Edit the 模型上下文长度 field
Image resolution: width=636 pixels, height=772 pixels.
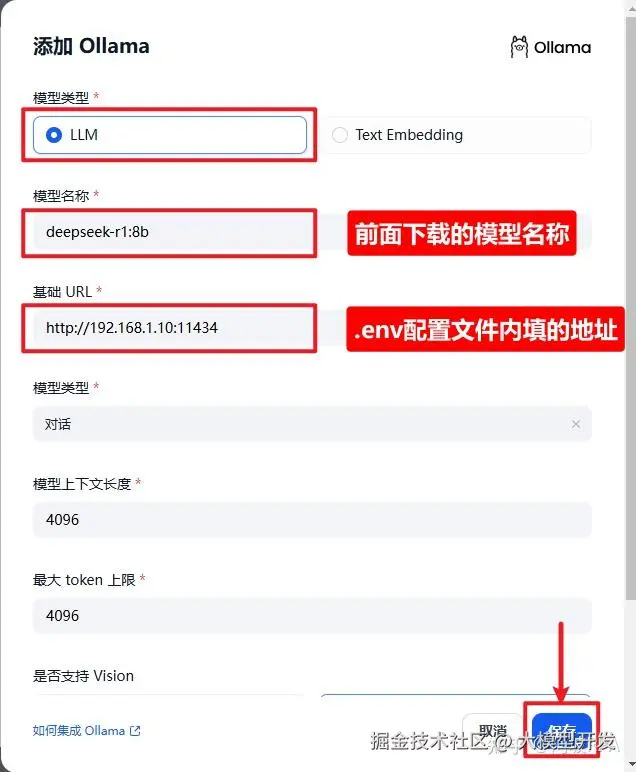pos(311,520)
